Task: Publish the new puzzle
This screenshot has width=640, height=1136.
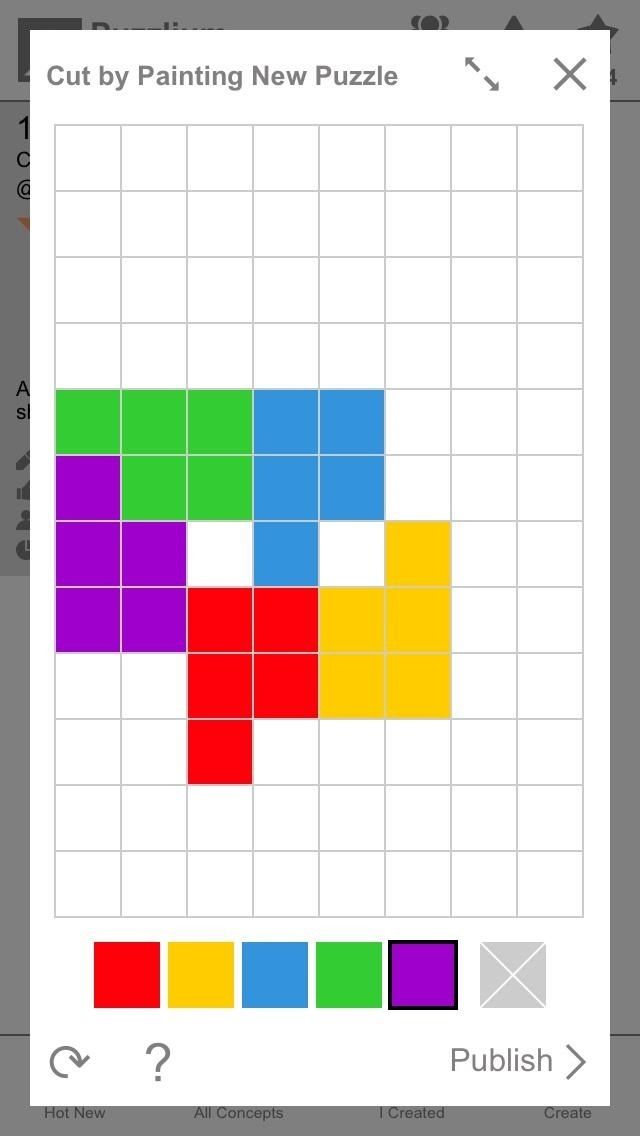Action: point(517,1061)
